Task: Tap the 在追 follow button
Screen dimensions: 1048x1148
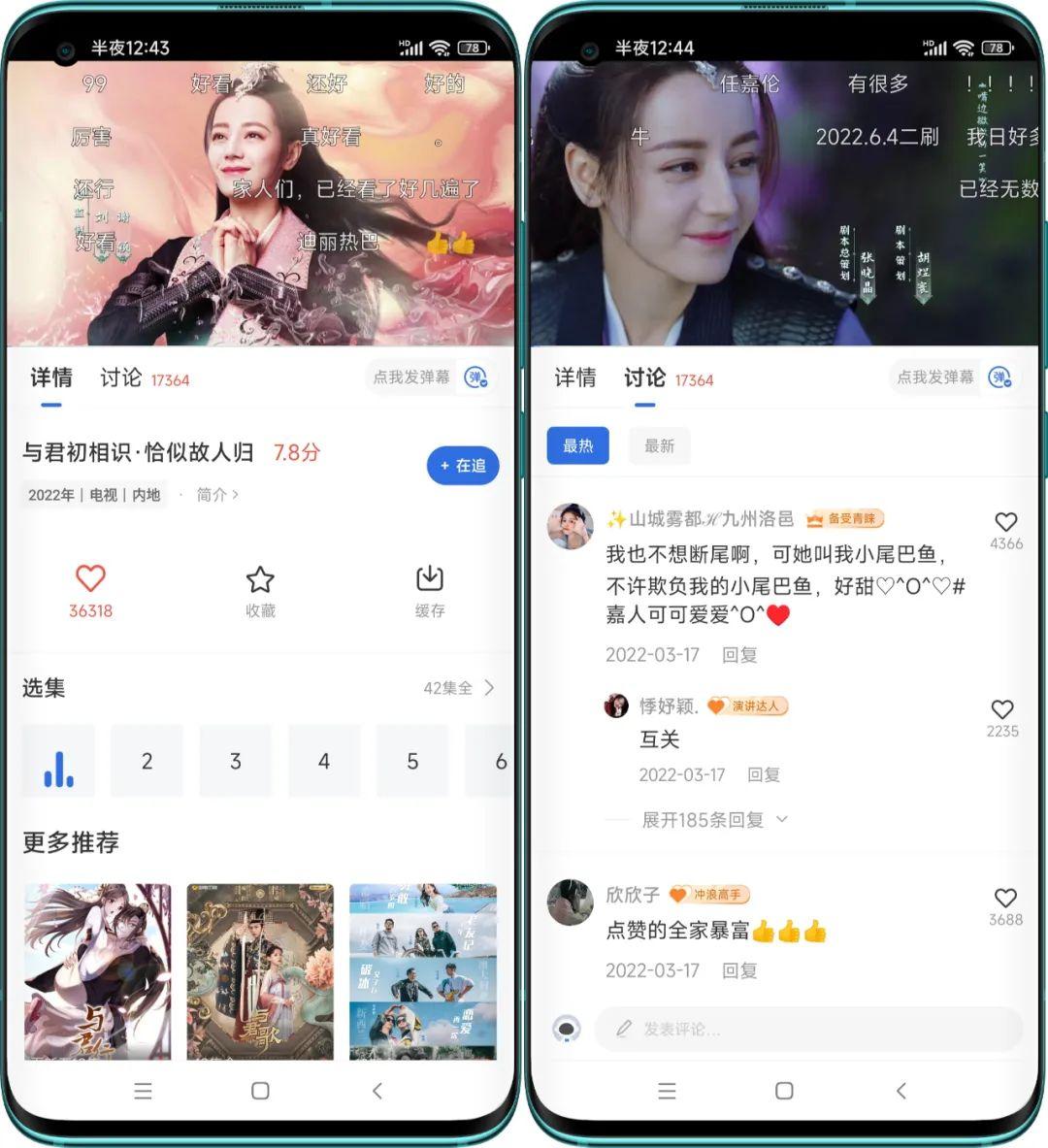Action: 462,466
